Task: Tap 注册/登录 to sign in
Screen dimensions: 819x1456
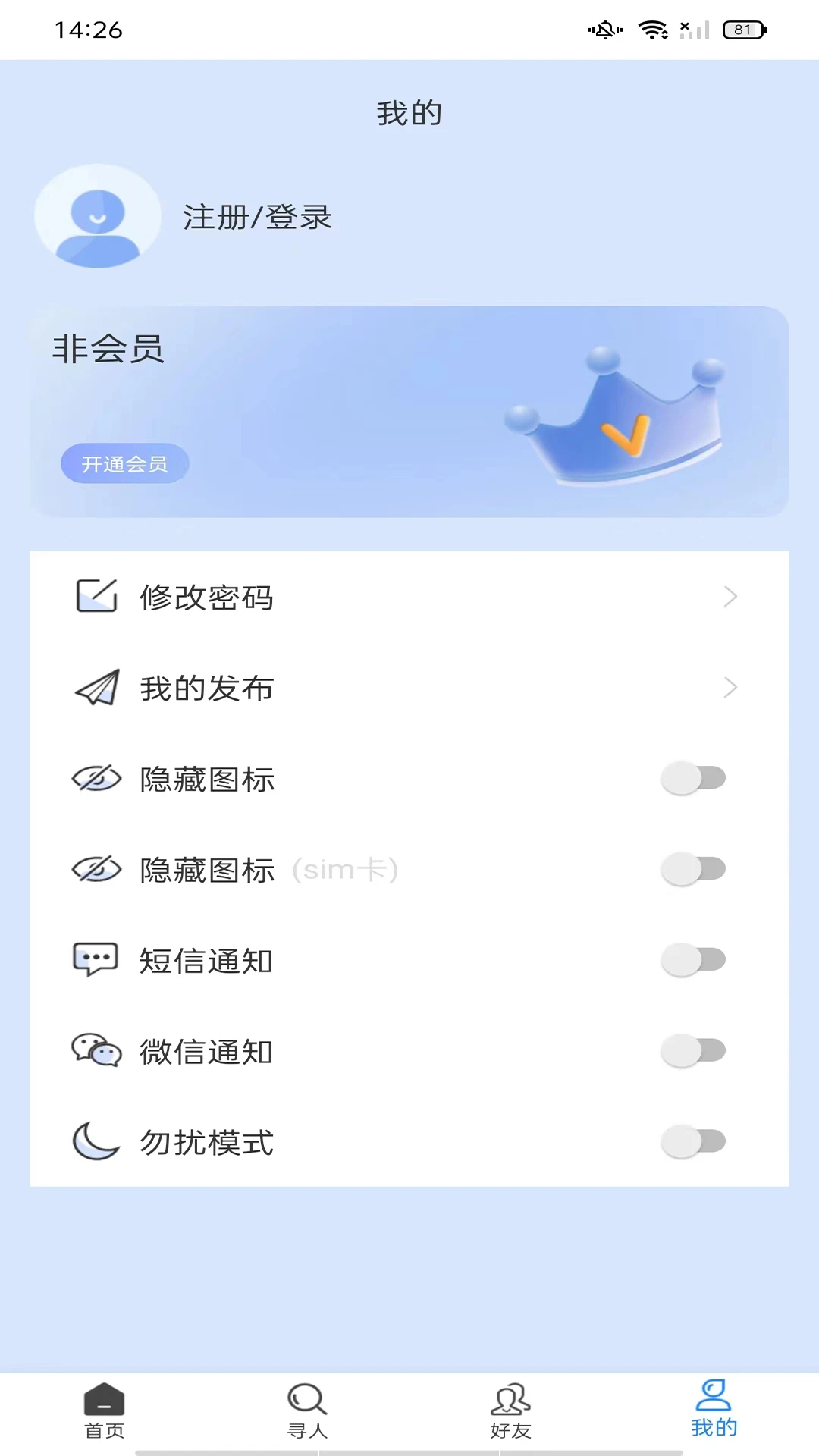Action: tap(257, 218)
